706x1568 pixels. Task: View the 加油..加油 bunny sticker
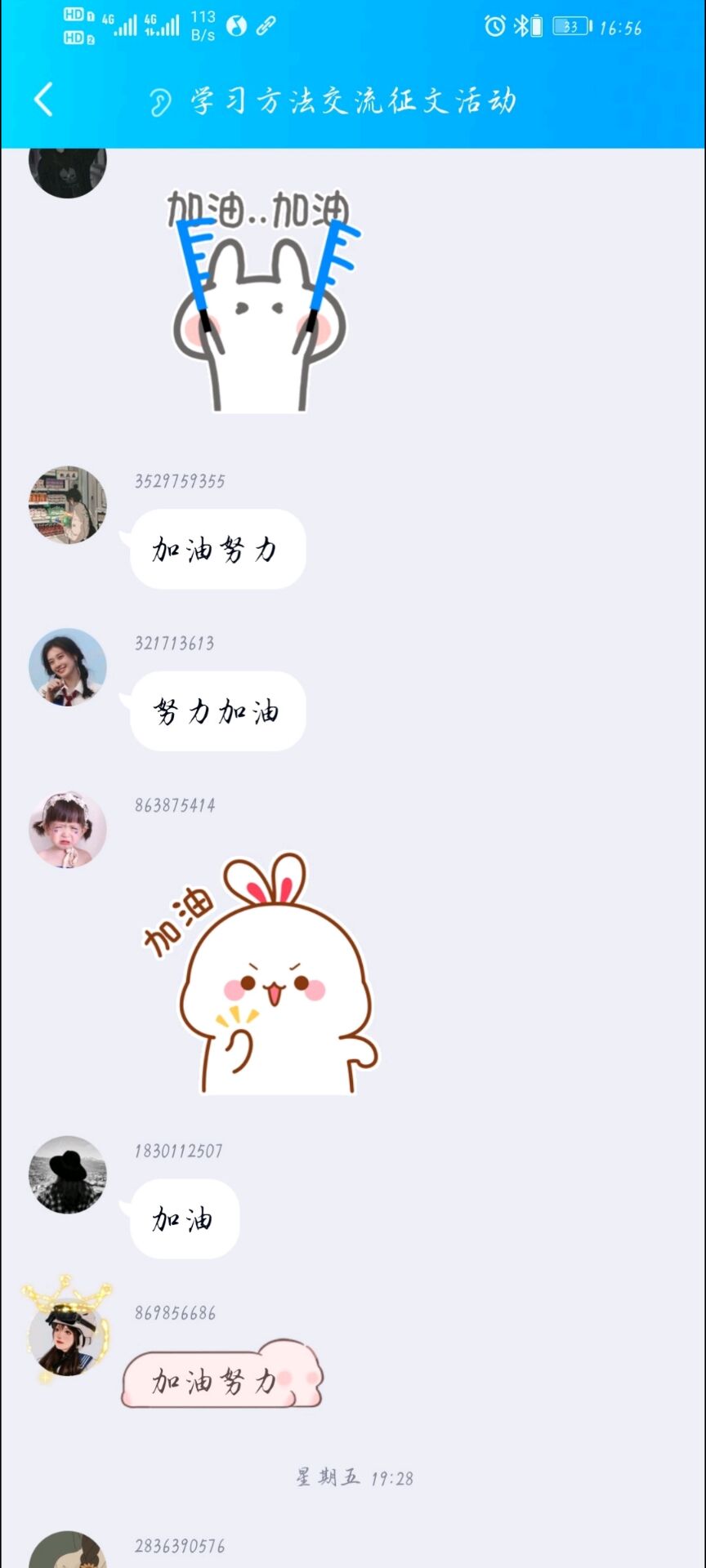click(x=260, y=302)
